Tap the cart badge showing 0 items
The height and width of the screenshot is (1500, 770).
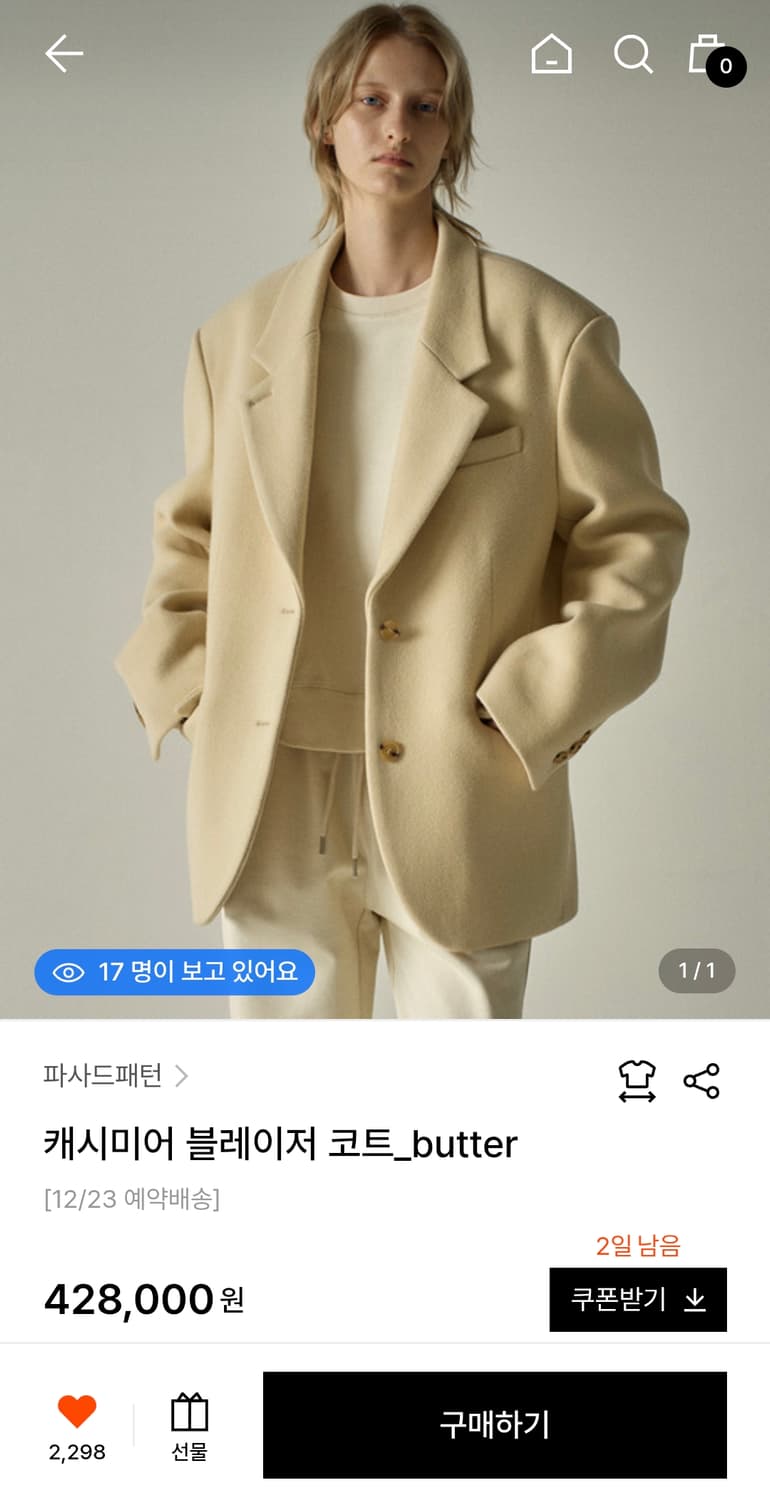pyautogui.click(x=724, y=68)
